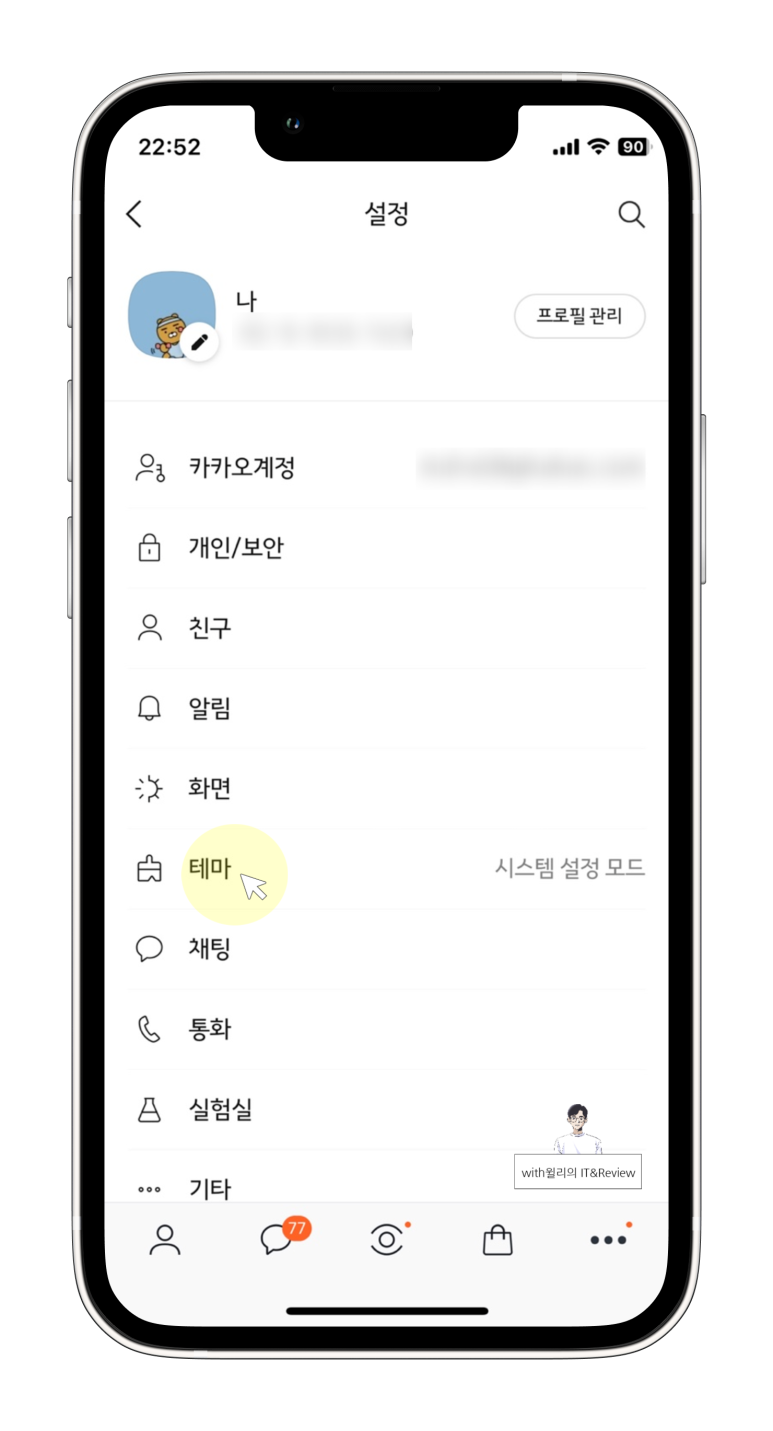
Task: Tap the 프로필 관리 button
Action: 579,316
